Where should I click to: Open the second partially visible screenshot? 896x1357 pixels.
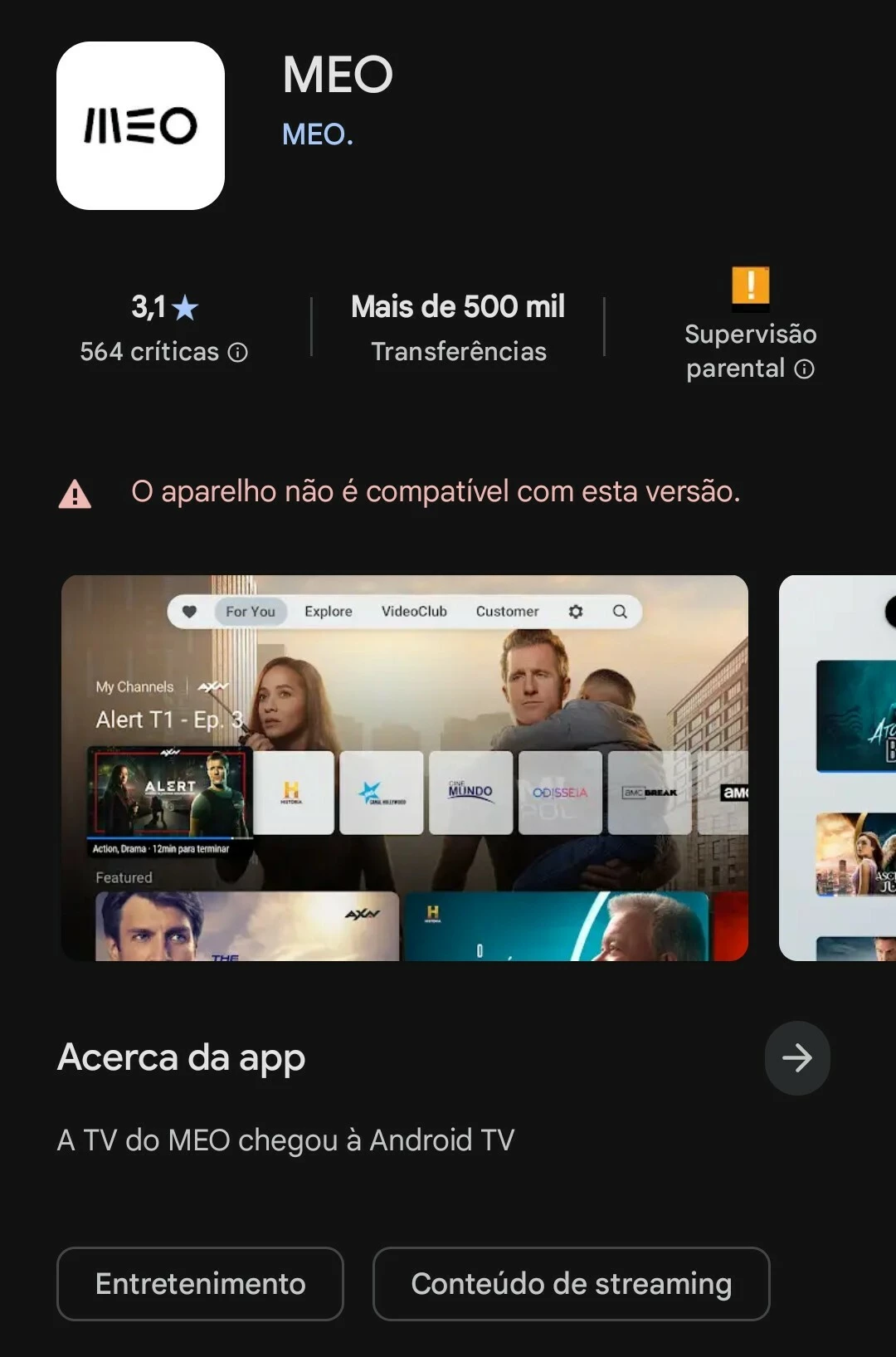838,768
